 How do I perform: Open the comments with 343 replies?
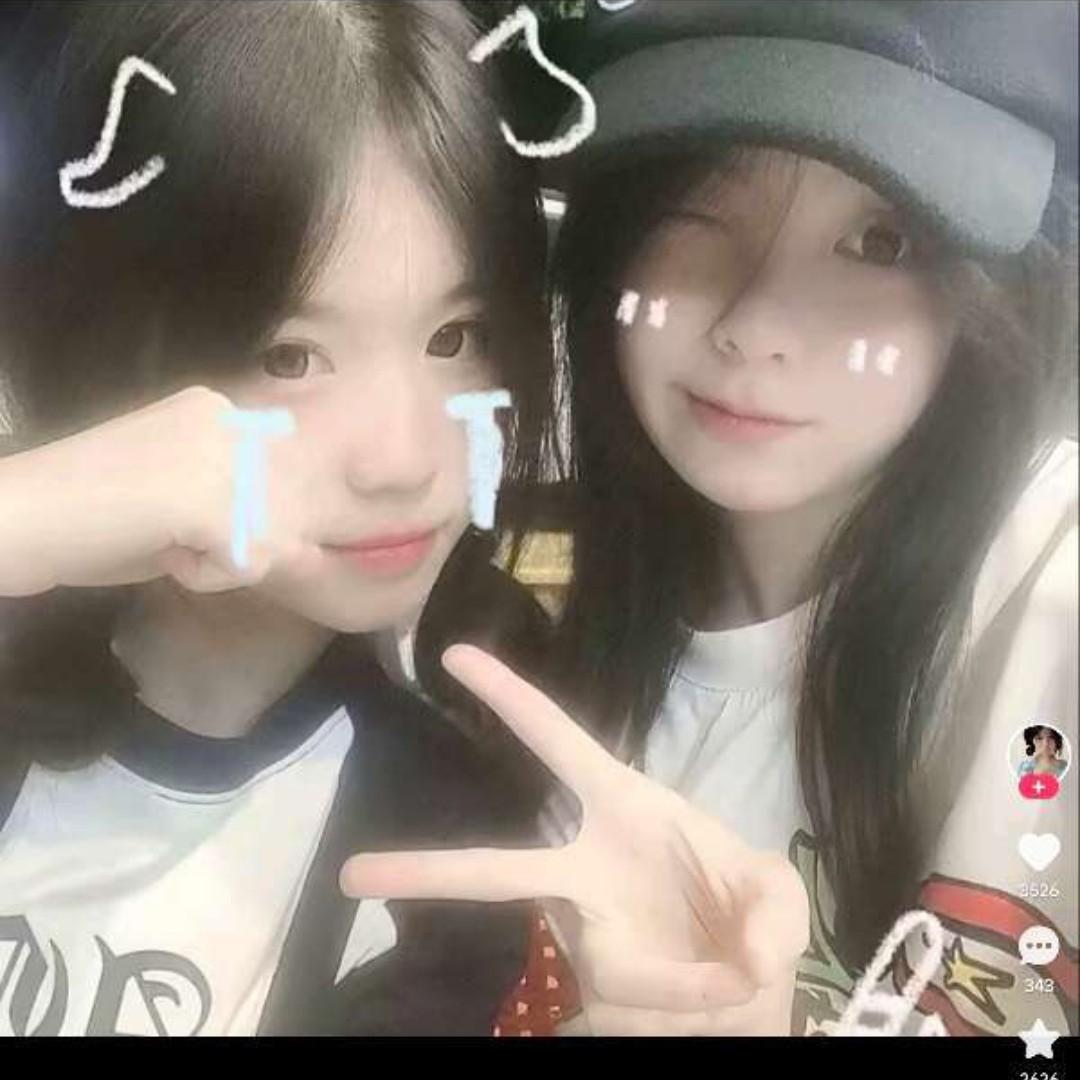click(1039, 945)
